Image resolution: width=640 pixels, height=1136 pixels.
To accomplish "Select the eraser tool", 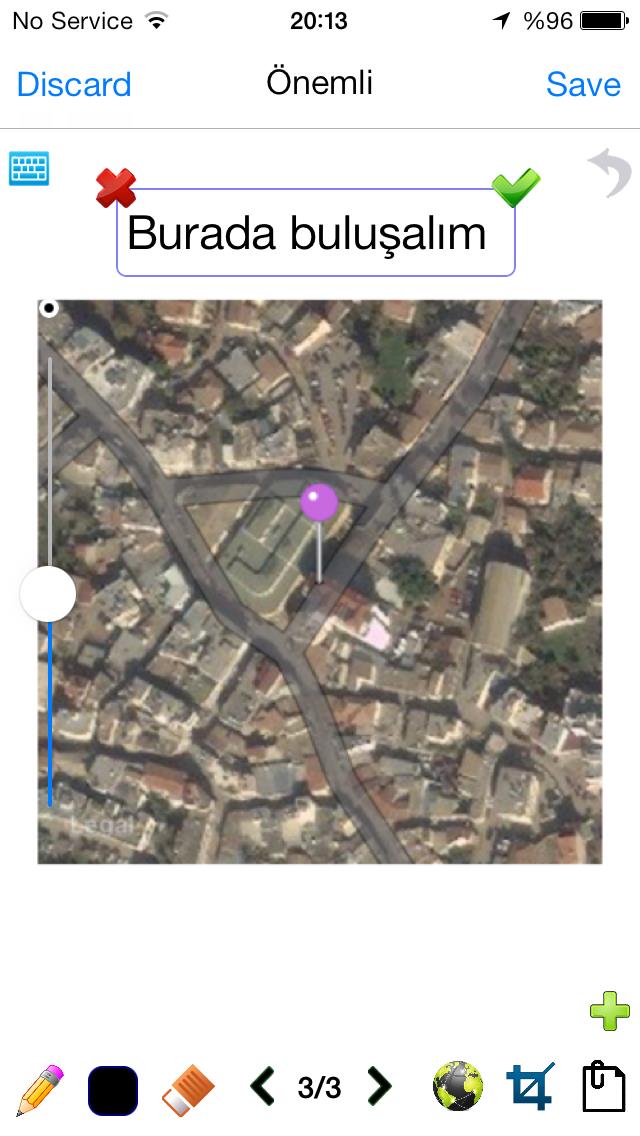I will click(x=187, y=1088).
